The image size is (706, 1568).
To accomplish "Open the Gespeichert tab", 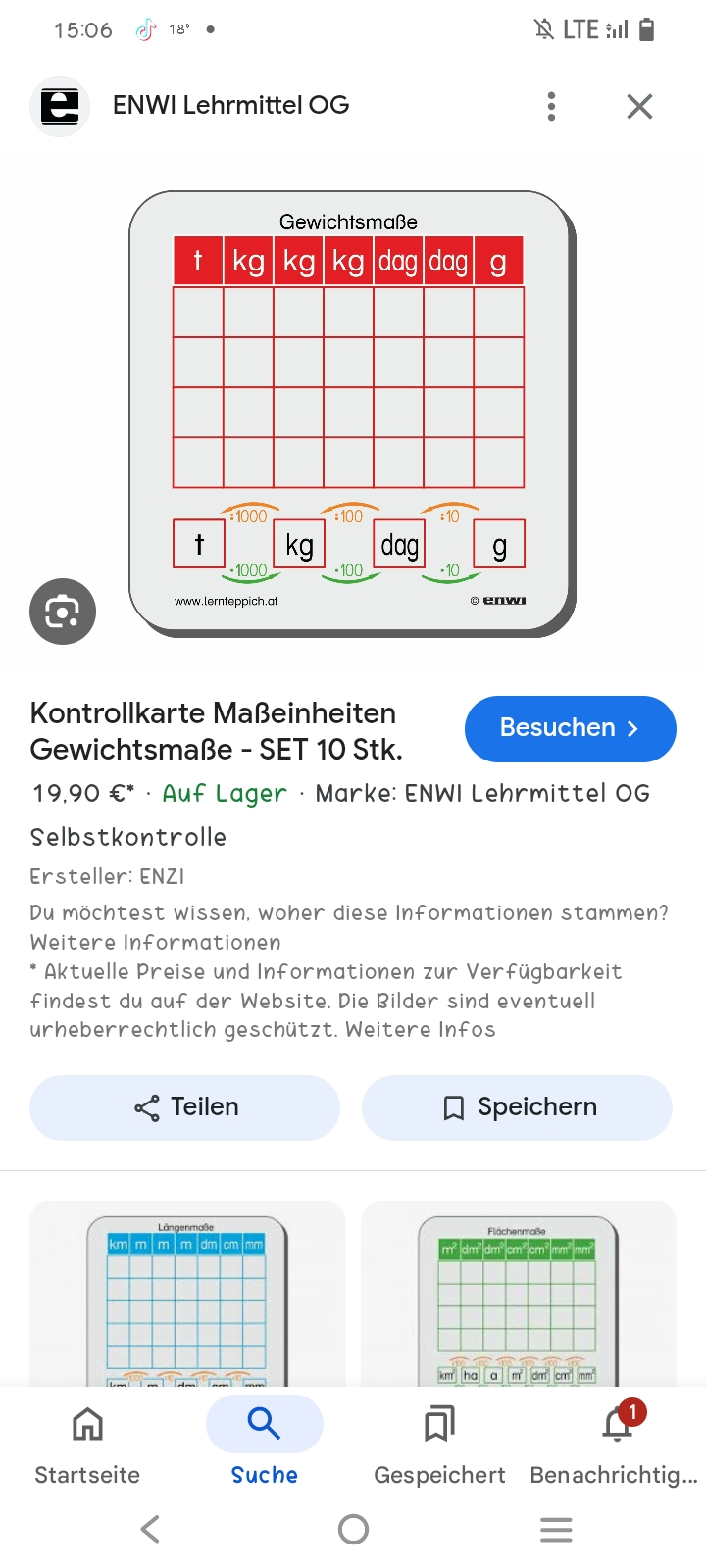I will pyautogui.click(x=439, y=1444).
